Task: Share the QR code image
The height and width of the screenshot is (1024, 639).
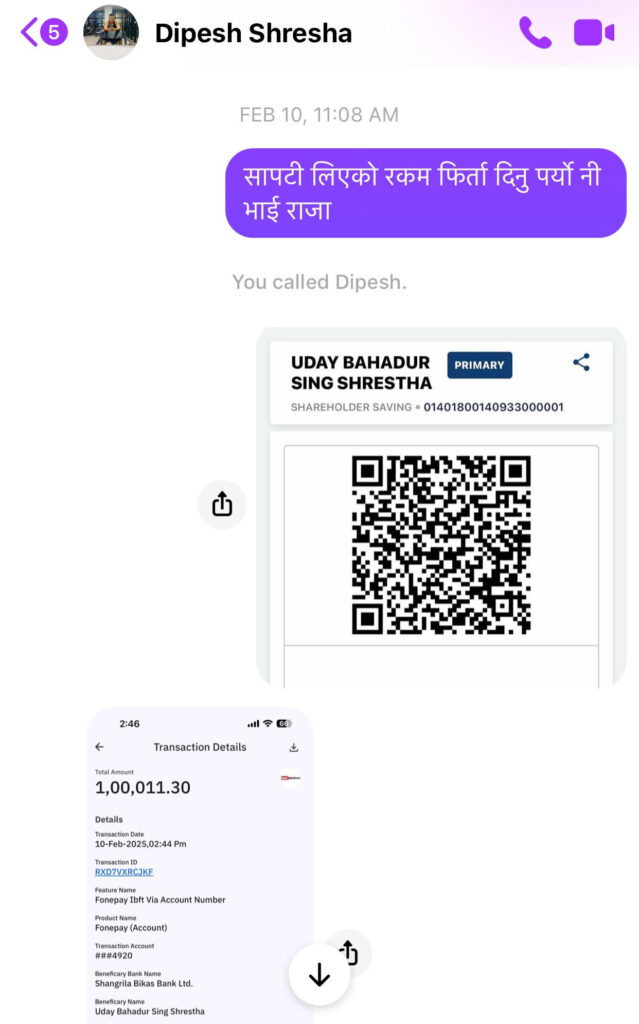Action: click(x=222, y=505)
